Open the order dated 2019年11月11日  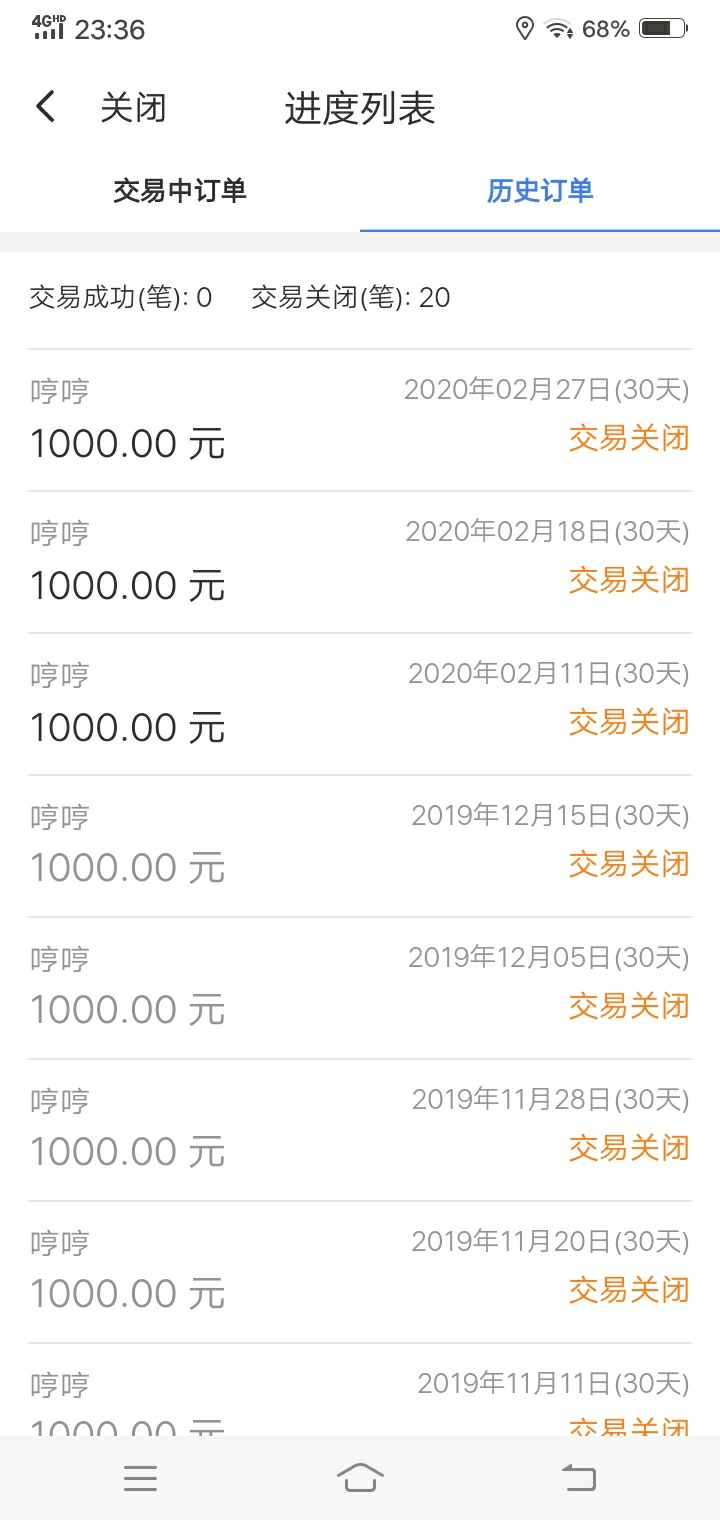360,1390
